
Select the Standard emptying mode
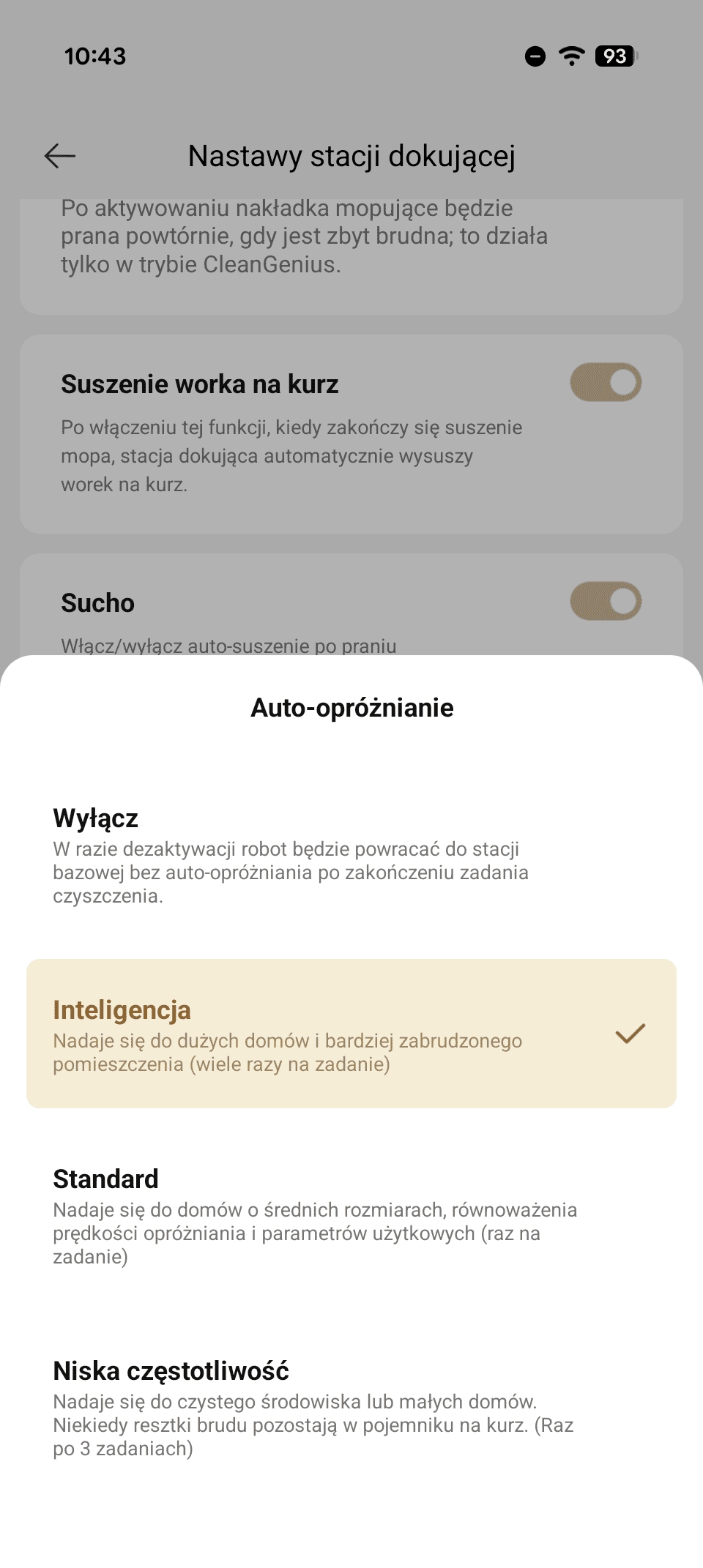(x=351, y=1217)
